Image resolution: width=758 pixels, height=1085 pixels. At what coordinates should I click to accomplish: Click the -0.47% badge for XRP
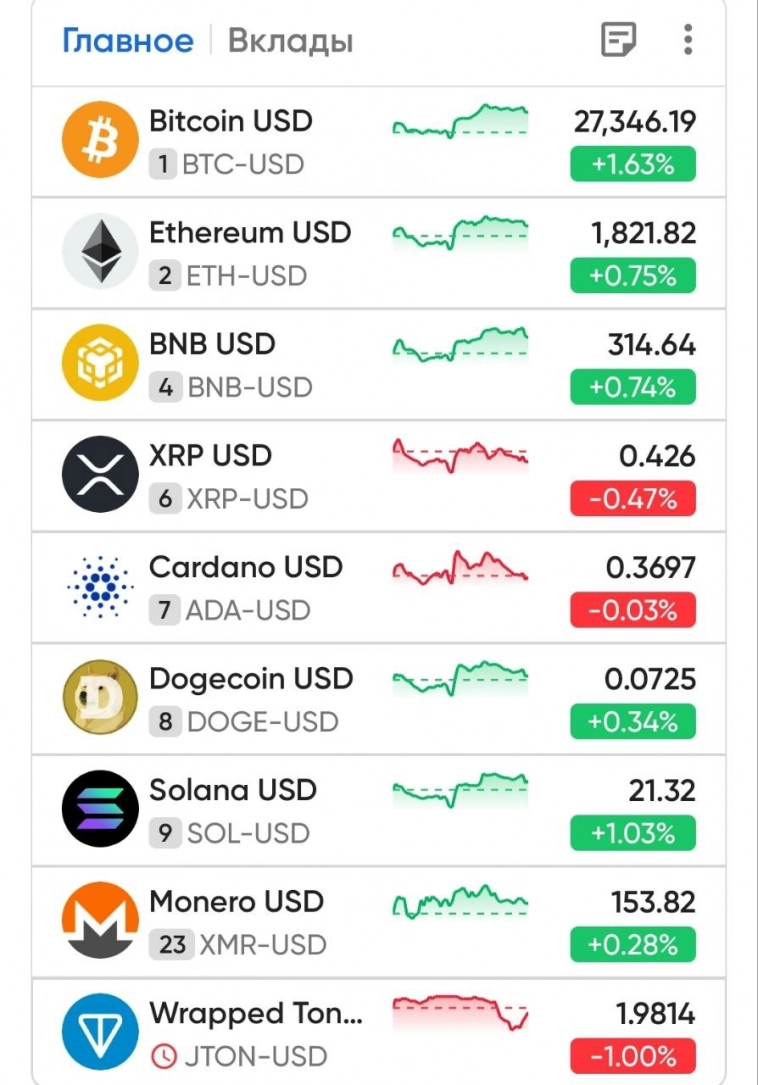tap(633, 498)
